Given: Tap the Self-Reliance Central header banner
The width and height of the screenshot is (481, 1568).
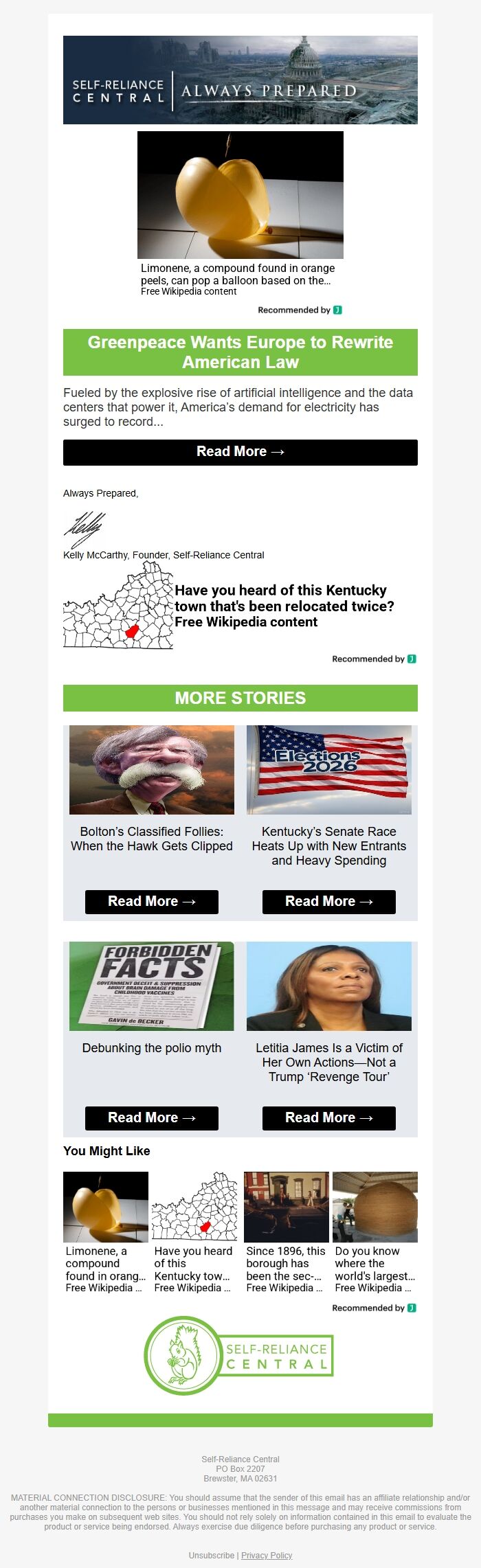Looking at the screenshot, I should tap(240, 80).
